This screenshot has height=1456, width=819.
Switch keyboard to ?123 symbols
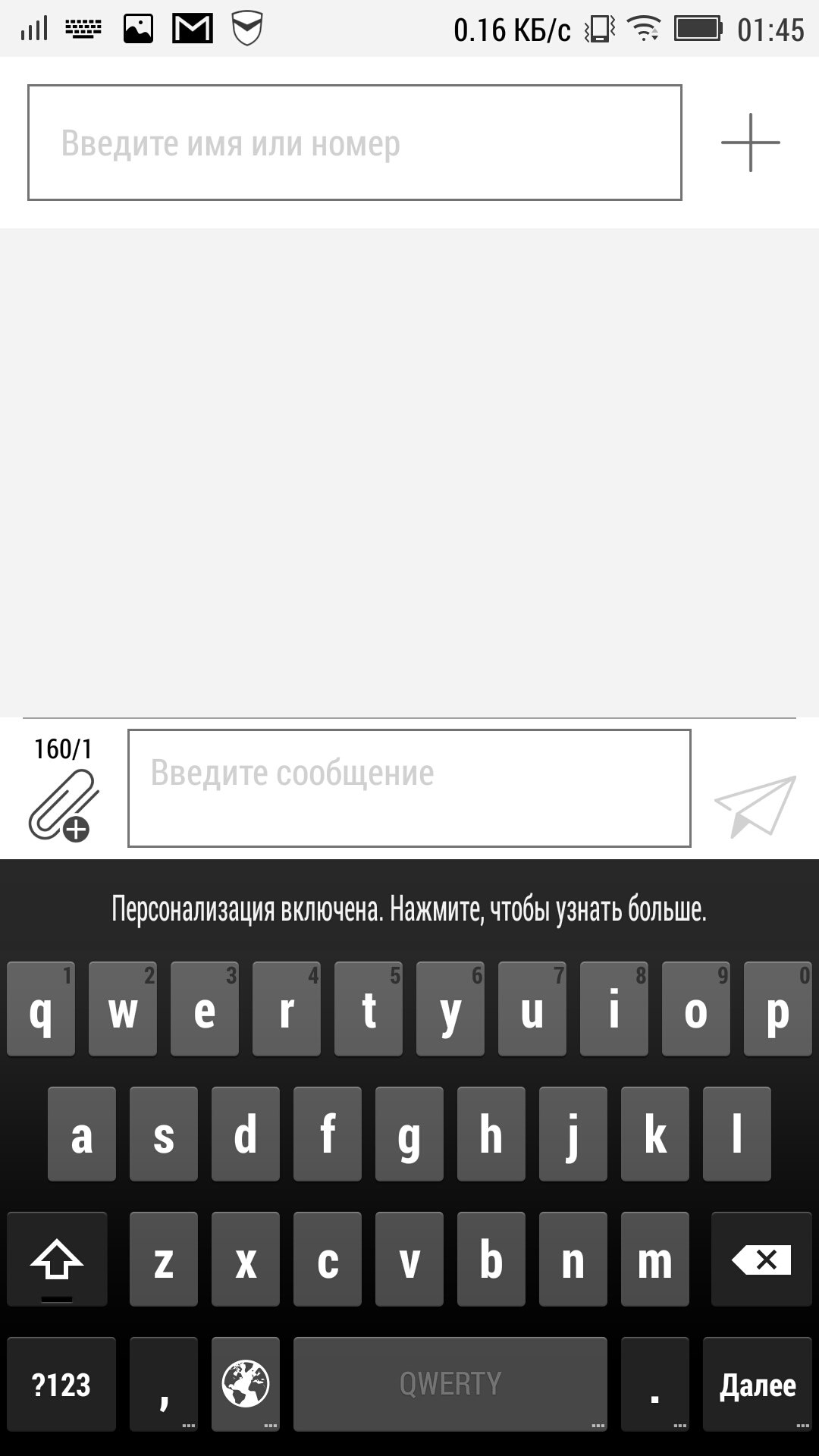[61, 1385]
